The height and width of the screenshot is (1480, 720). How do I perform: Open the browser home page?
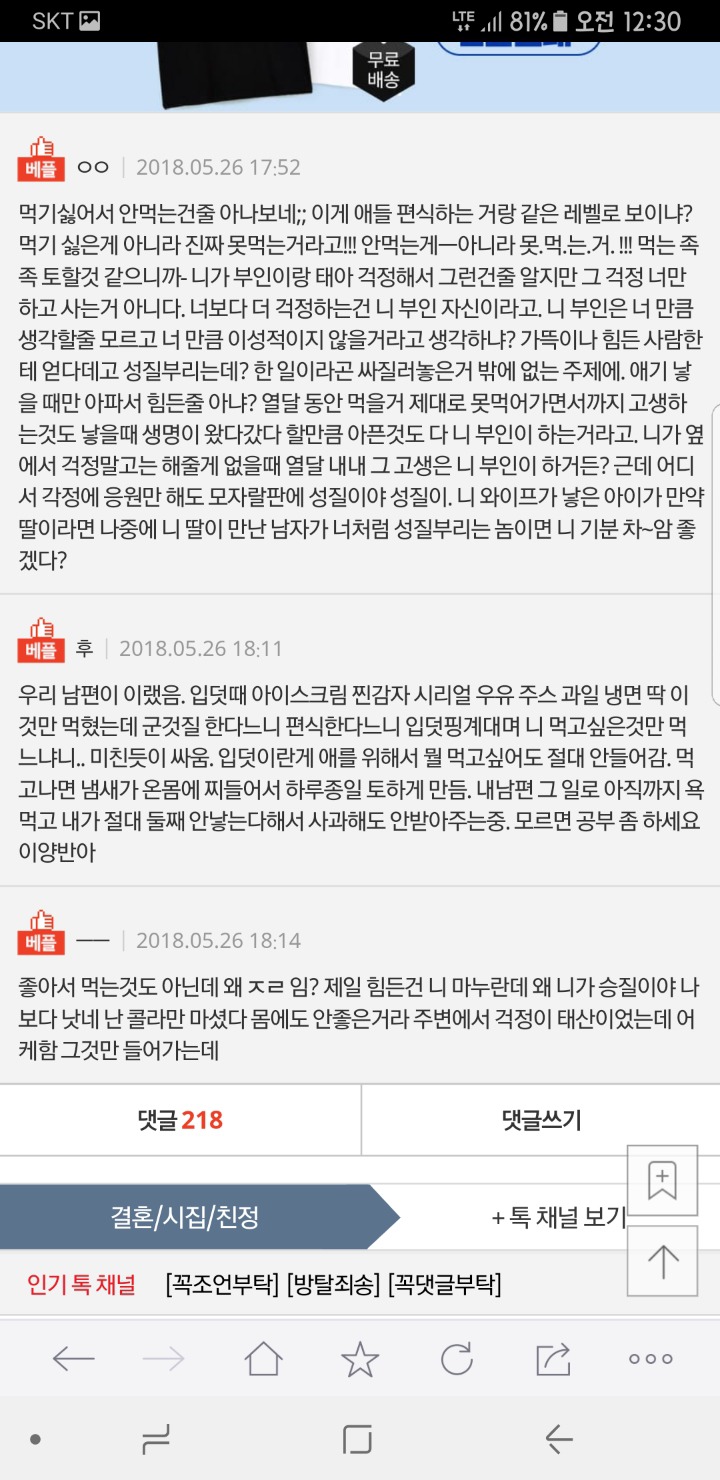coord(263,1358)
